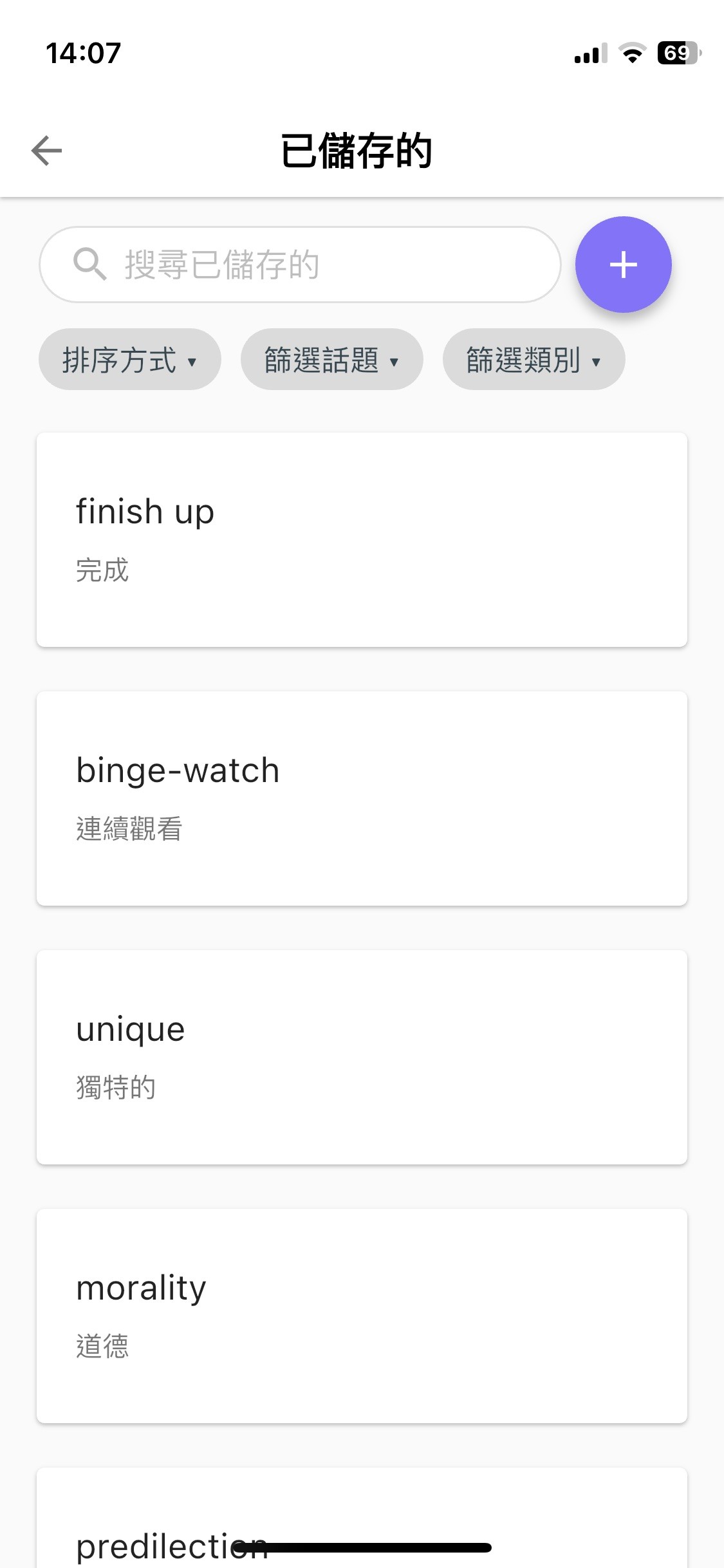
Task: Open the 篩選類別 category filter
Action: [x=534, y=360]
